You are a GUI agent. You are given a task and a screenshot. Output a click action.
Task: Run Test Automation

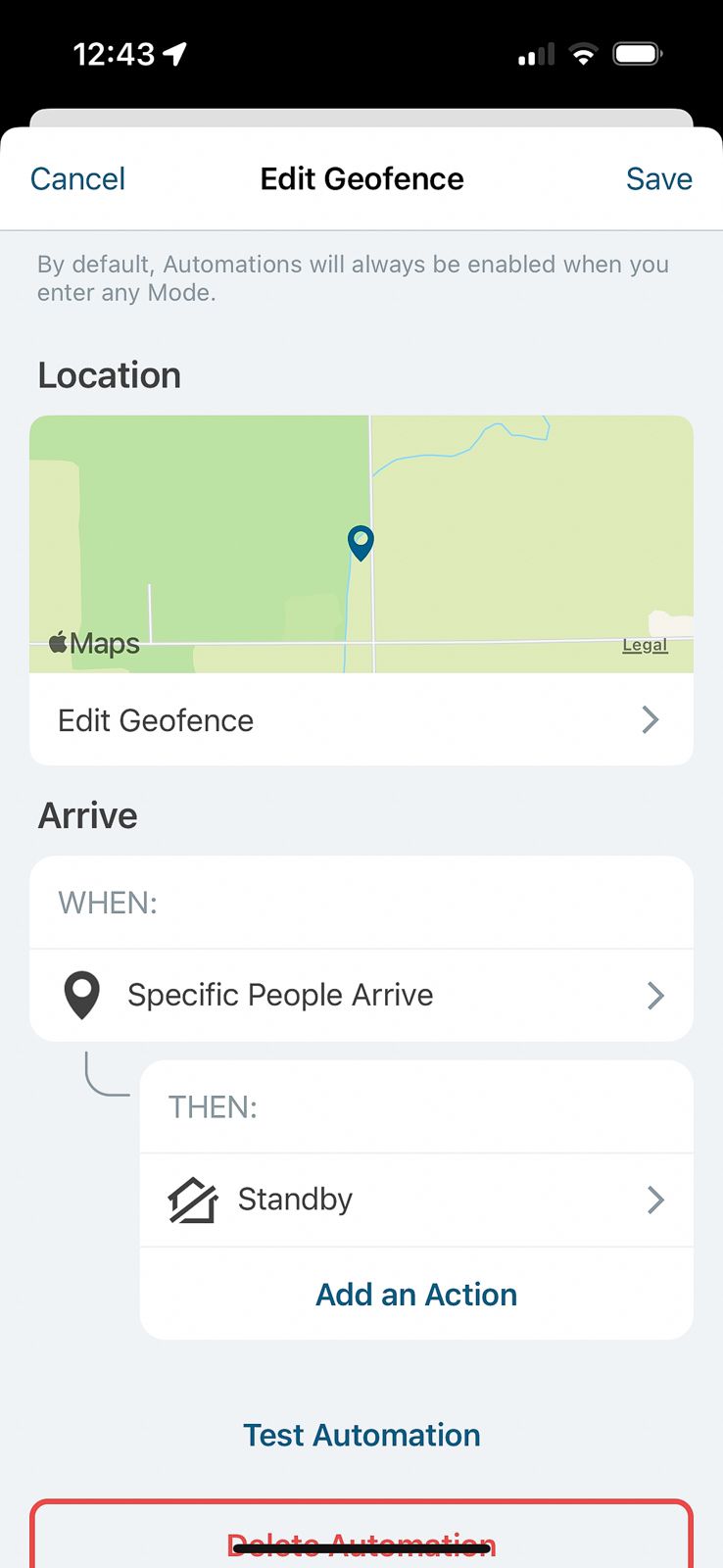[361, 1435]
